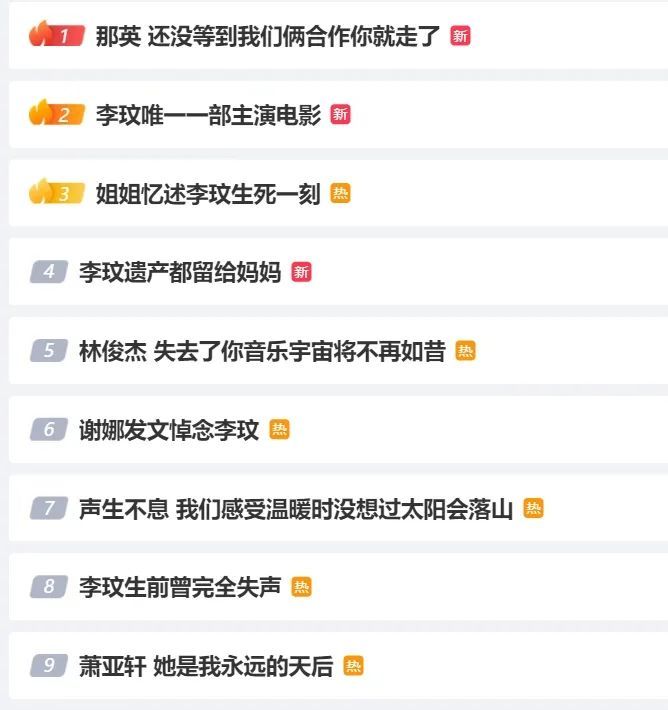
Task: Tap the 声生不息 trending entry
Action: pos(296,509)
